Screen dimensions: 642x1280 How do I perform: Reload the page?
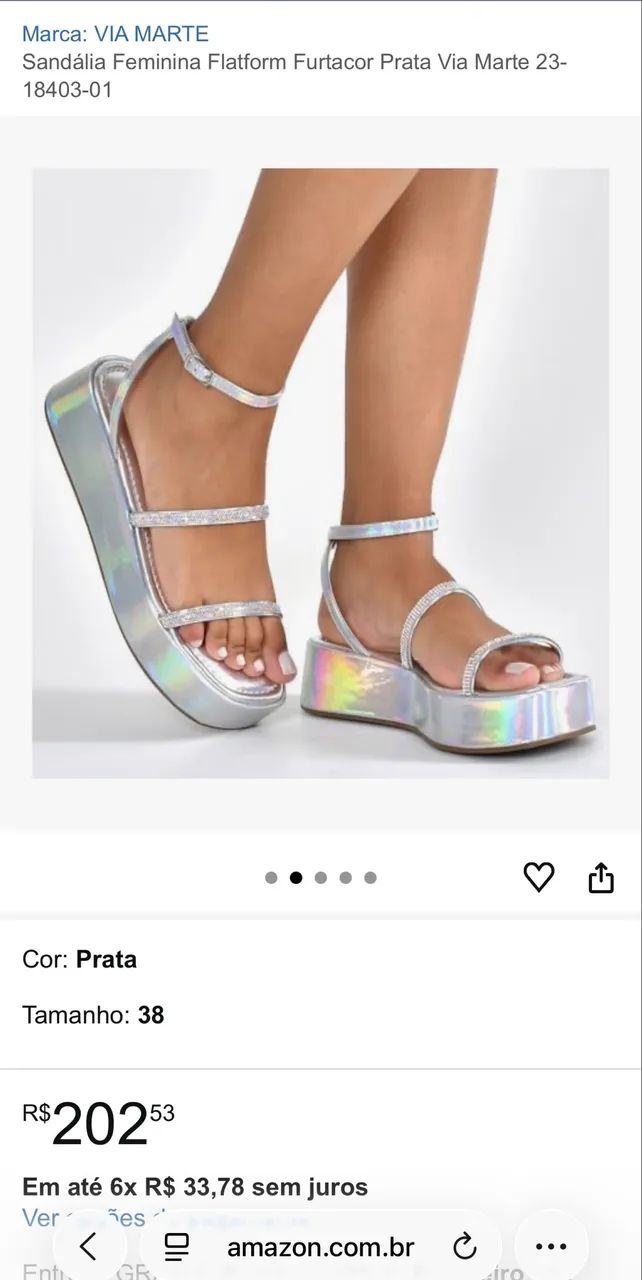[464, 1246]
